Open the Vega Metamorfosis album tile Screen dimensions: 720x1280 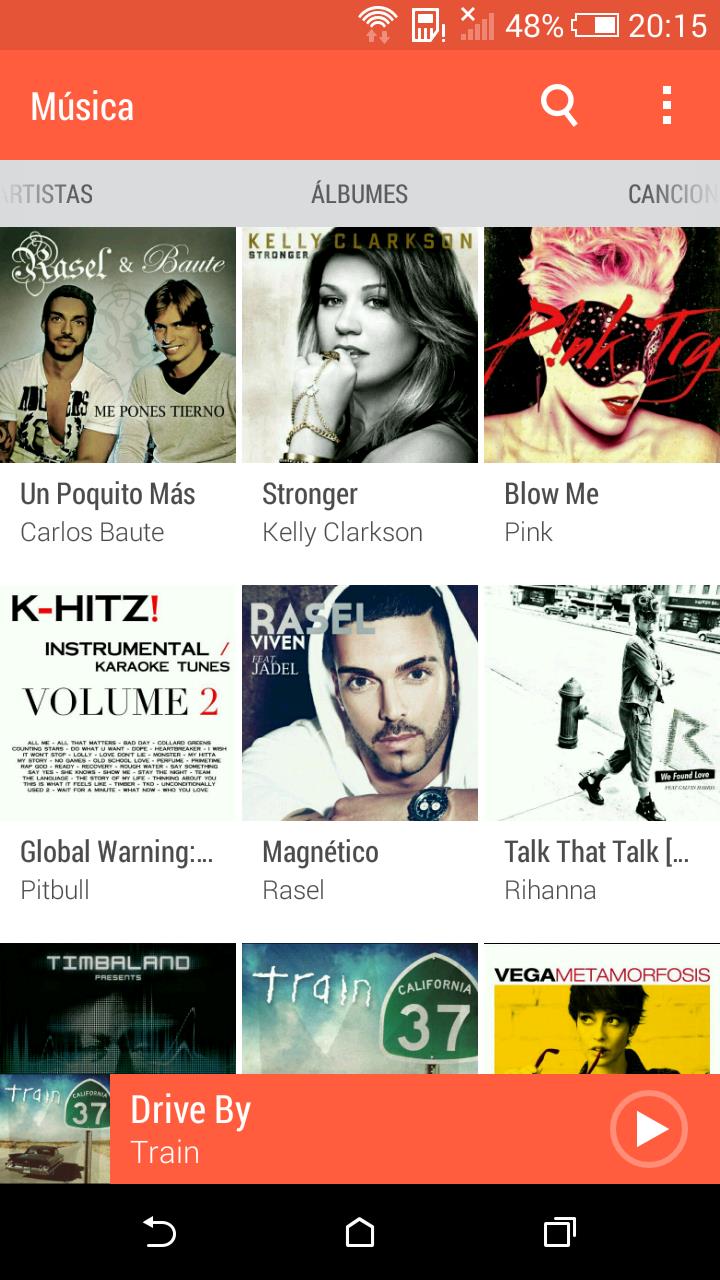coord(601,1008)
